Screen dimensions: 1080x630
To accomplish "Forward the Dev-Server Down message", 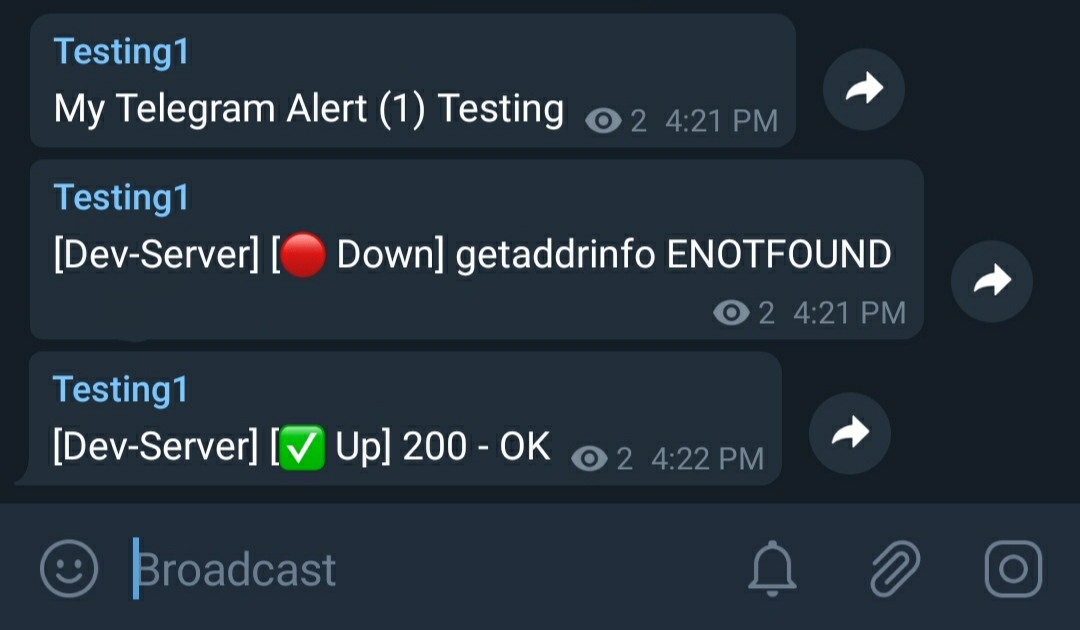I will tap(991, 281).
